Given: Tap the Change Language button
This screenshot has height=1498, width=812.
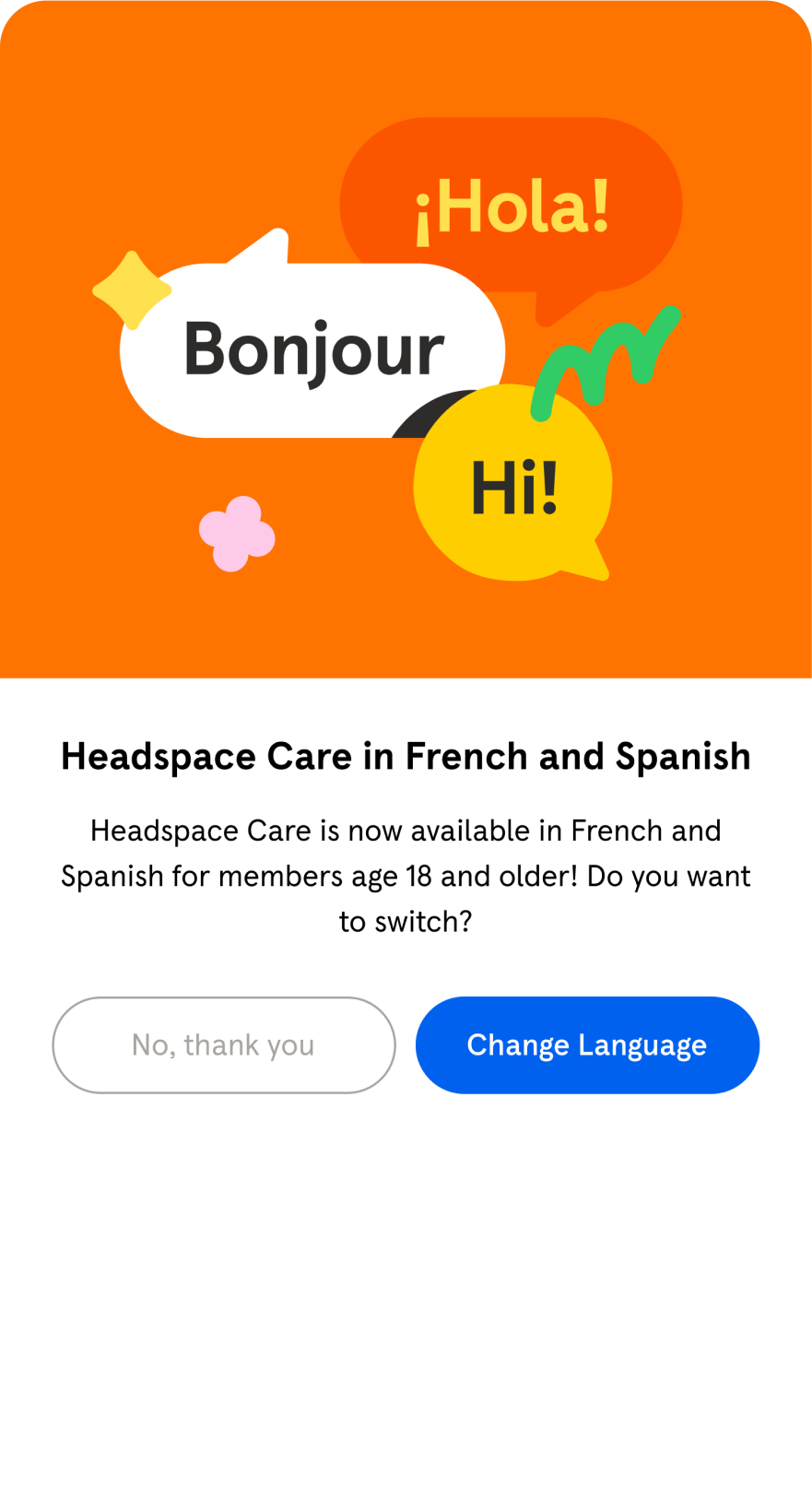Looking at the screenshot, I should (587, 1044).
